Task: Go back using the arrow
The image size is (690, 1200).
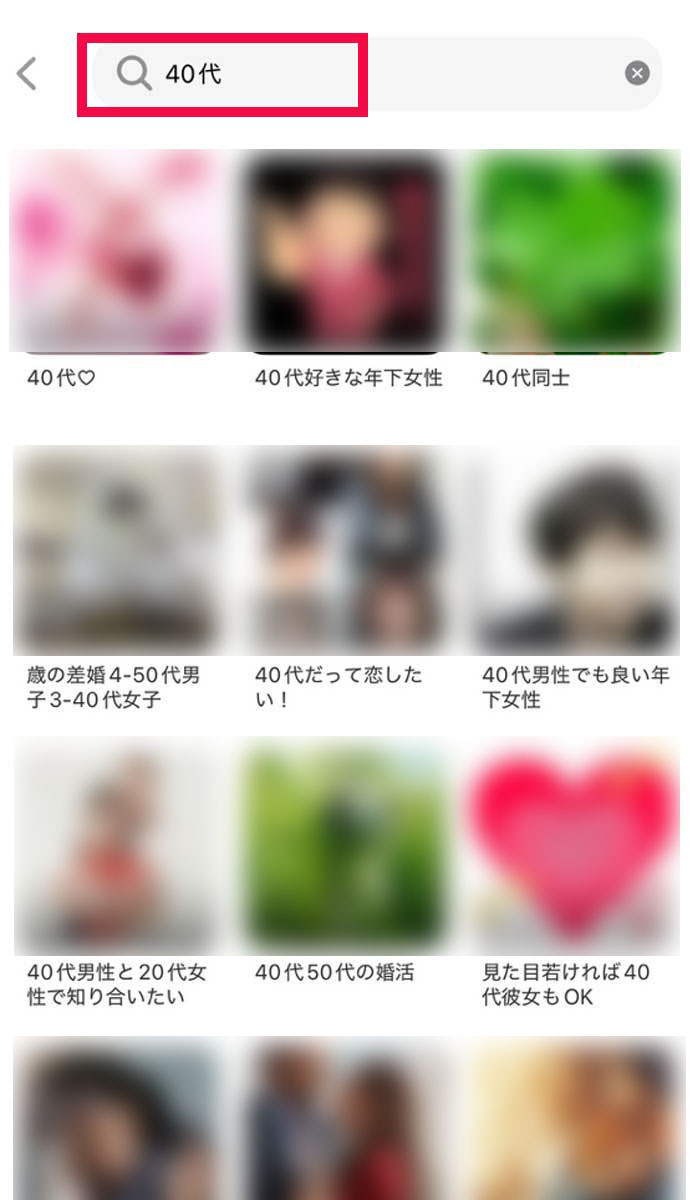Action: click(27, 74)
